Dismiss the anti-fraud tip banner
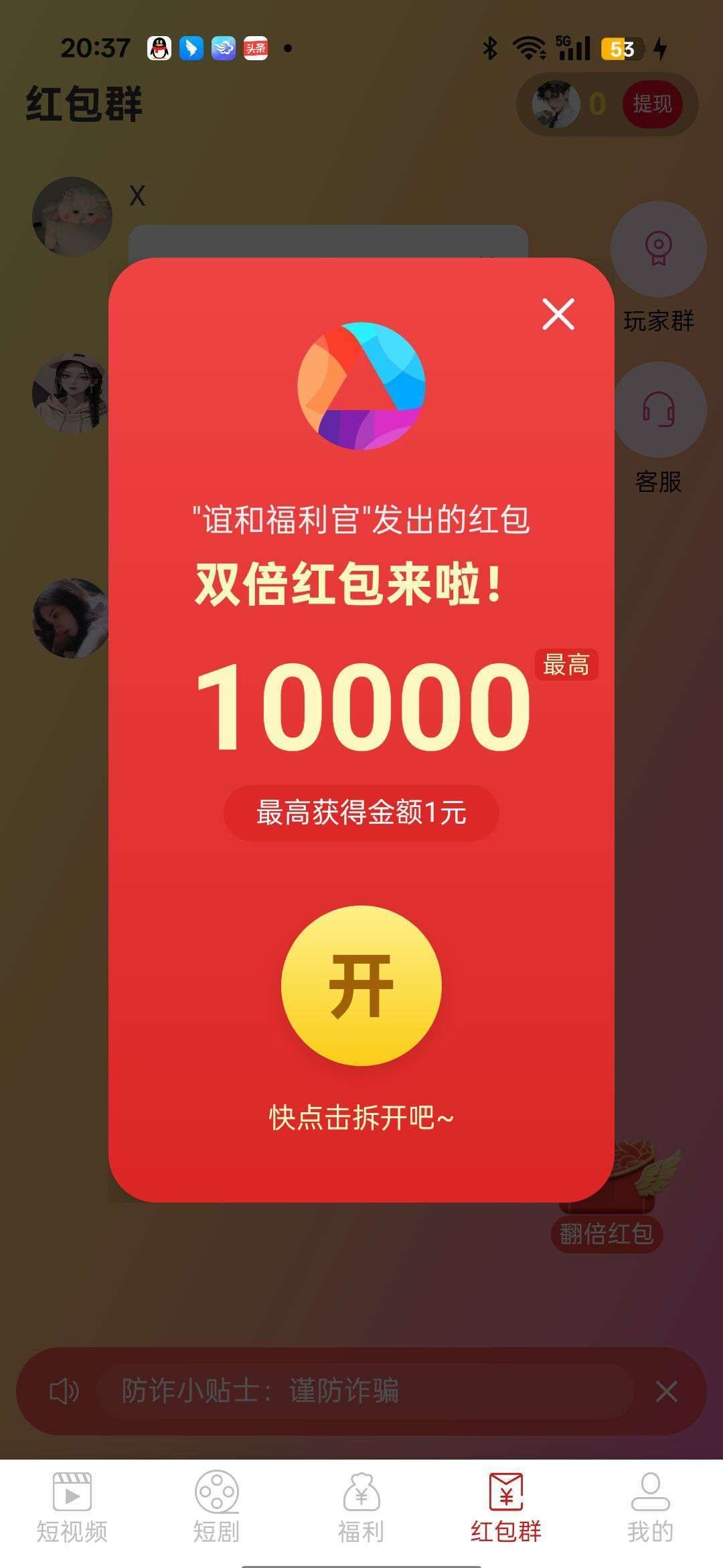Image resolution: width=723 pixels, height=1568 pixels. (666, 1391)
